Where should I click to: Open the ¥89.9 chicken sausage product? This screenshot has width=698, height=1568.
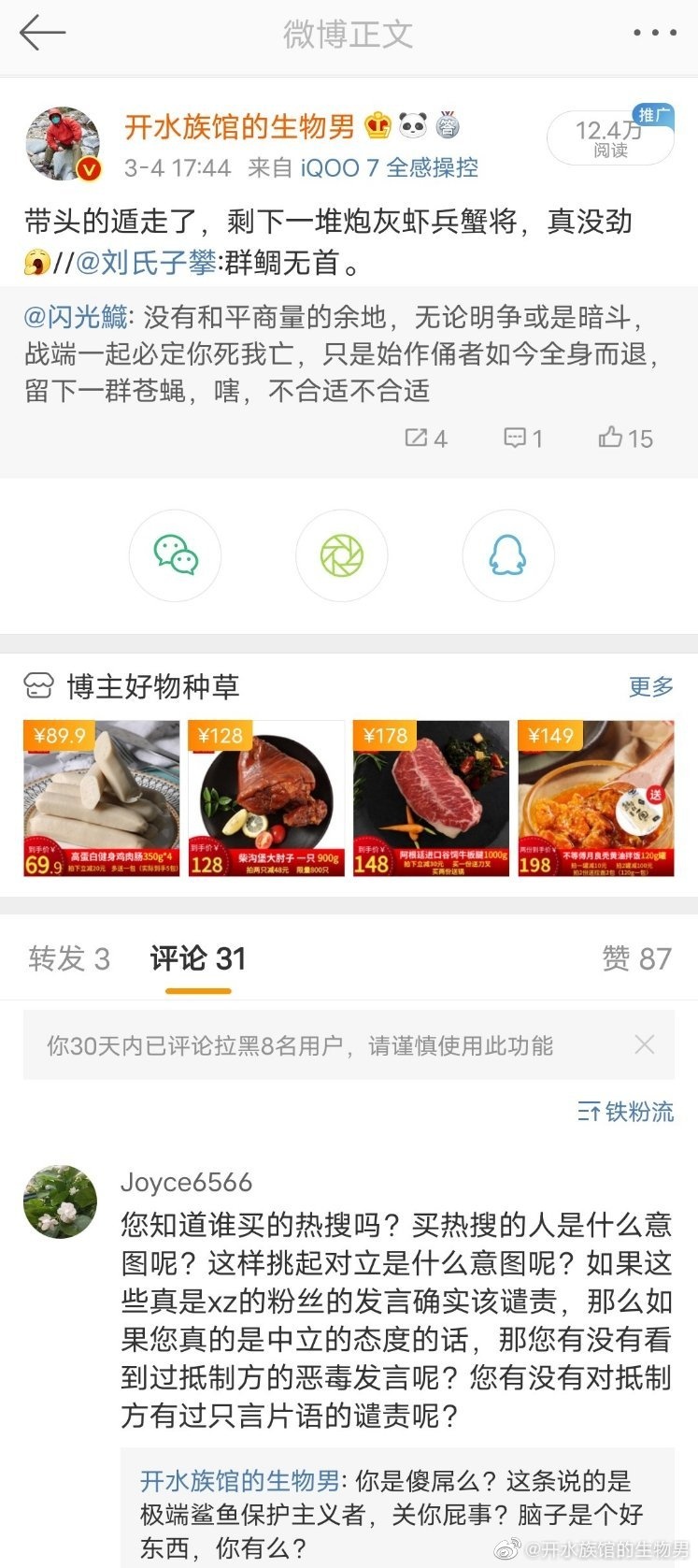tap(102, 798)
